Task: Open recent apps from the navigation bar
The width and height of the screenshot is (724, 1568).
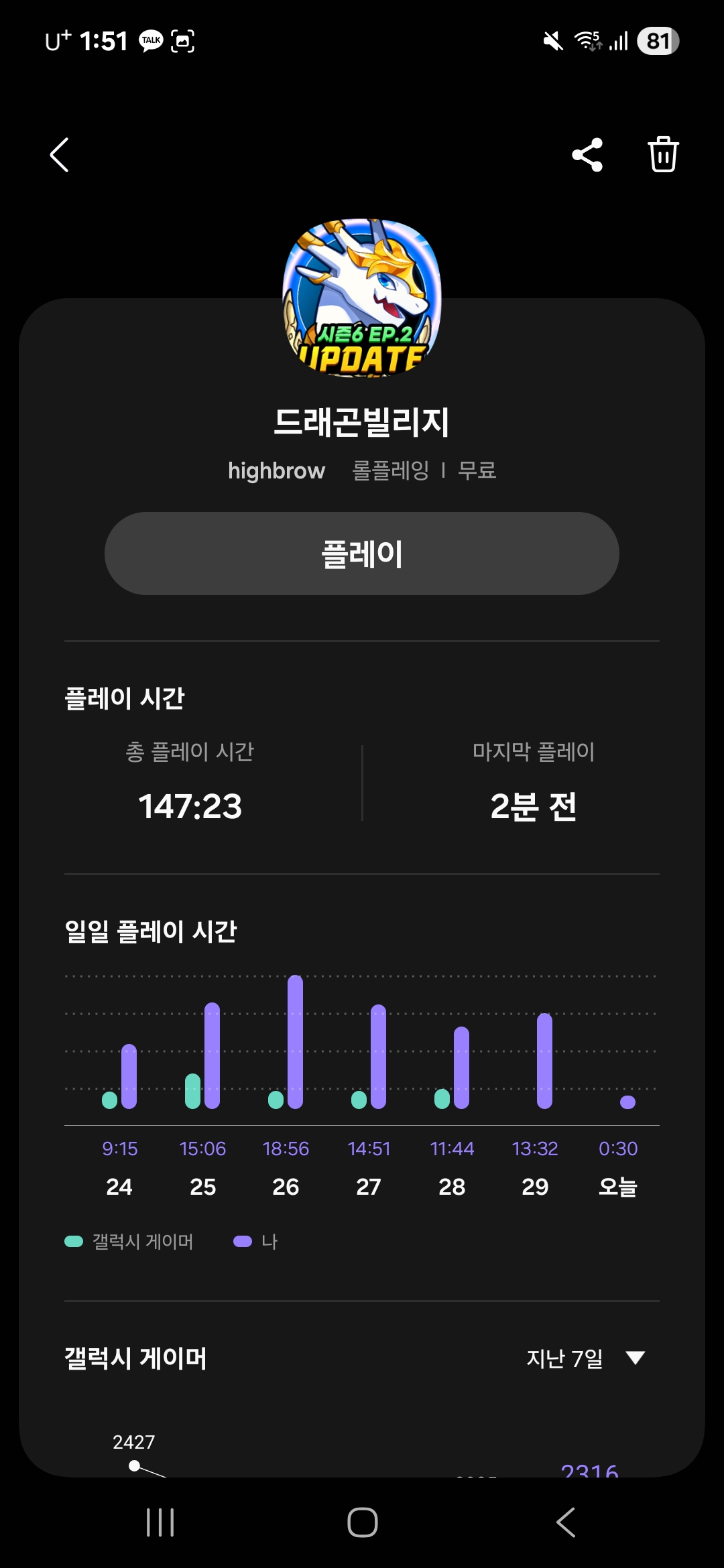Action: [160, 1522]
